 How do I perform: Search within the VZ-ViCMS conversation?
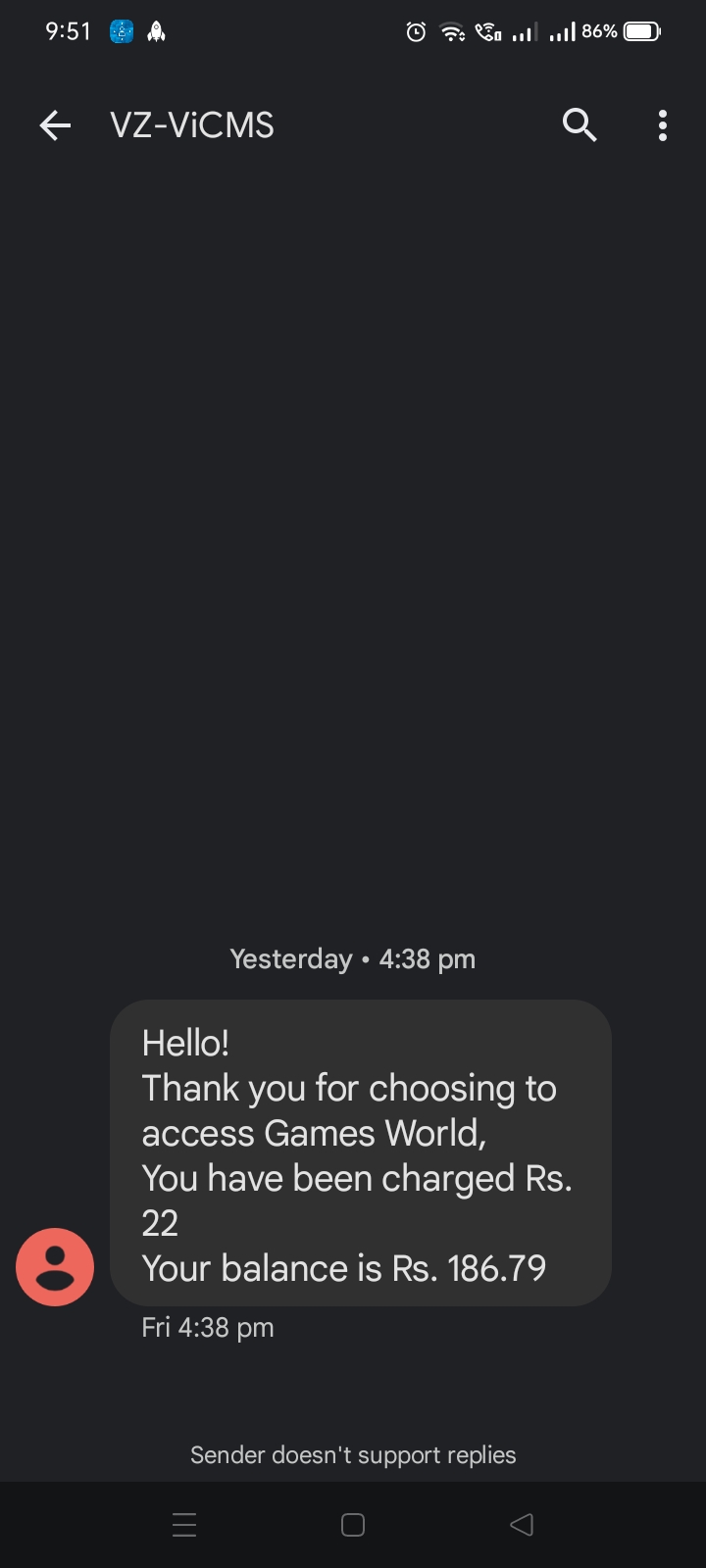[x=580, y=125]
